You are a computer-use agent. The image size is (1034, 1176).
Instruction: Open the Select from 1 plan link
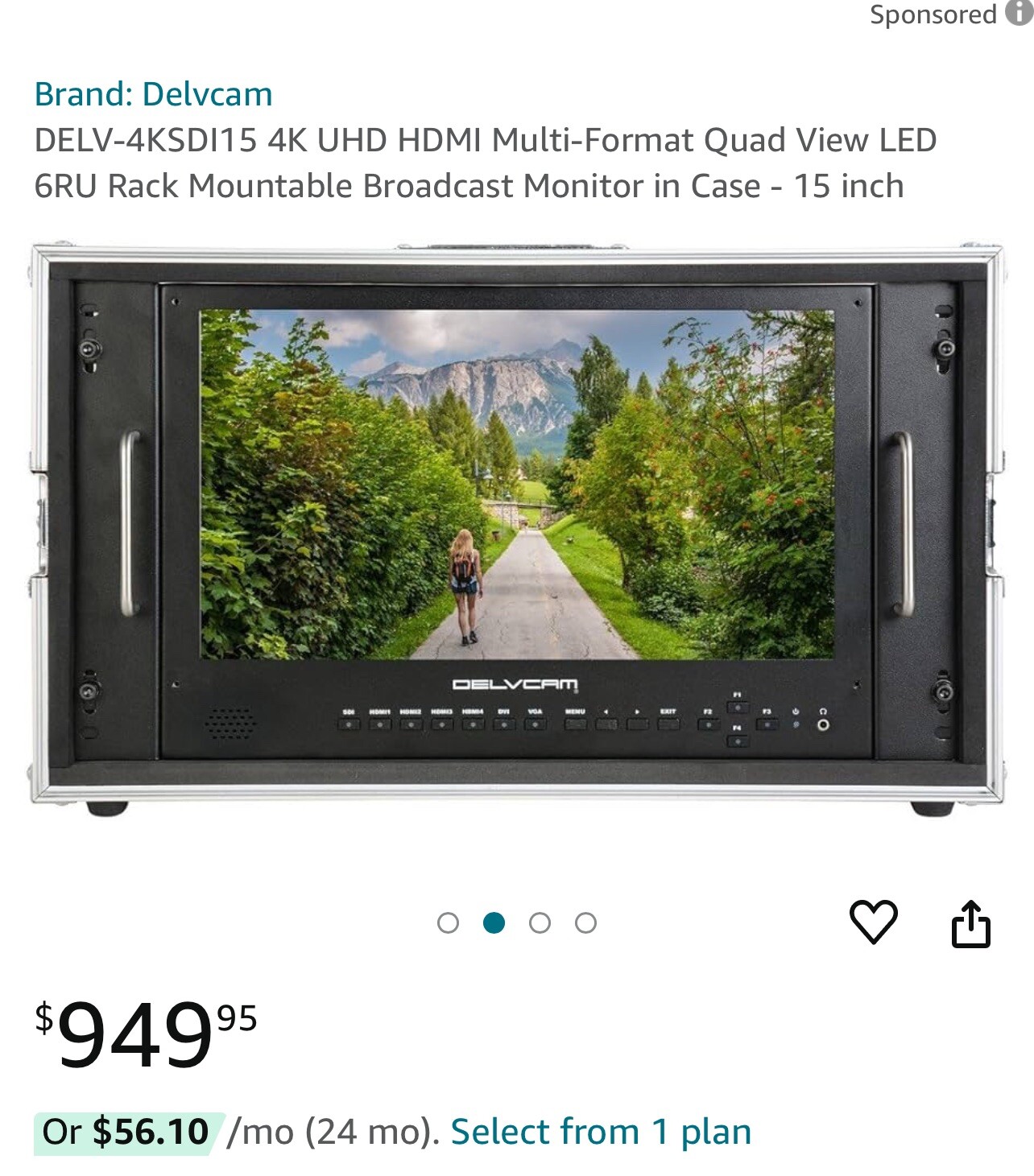600,1131
